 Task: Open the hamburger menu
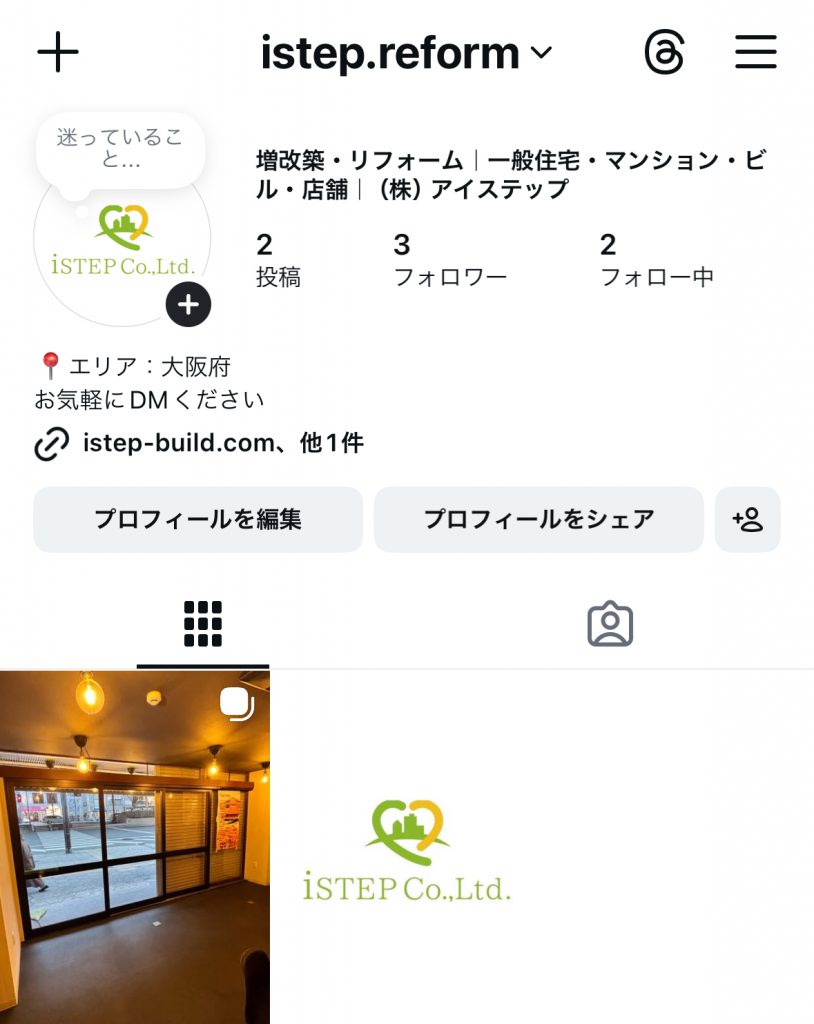pyautogui.click(x=756, y=52)
